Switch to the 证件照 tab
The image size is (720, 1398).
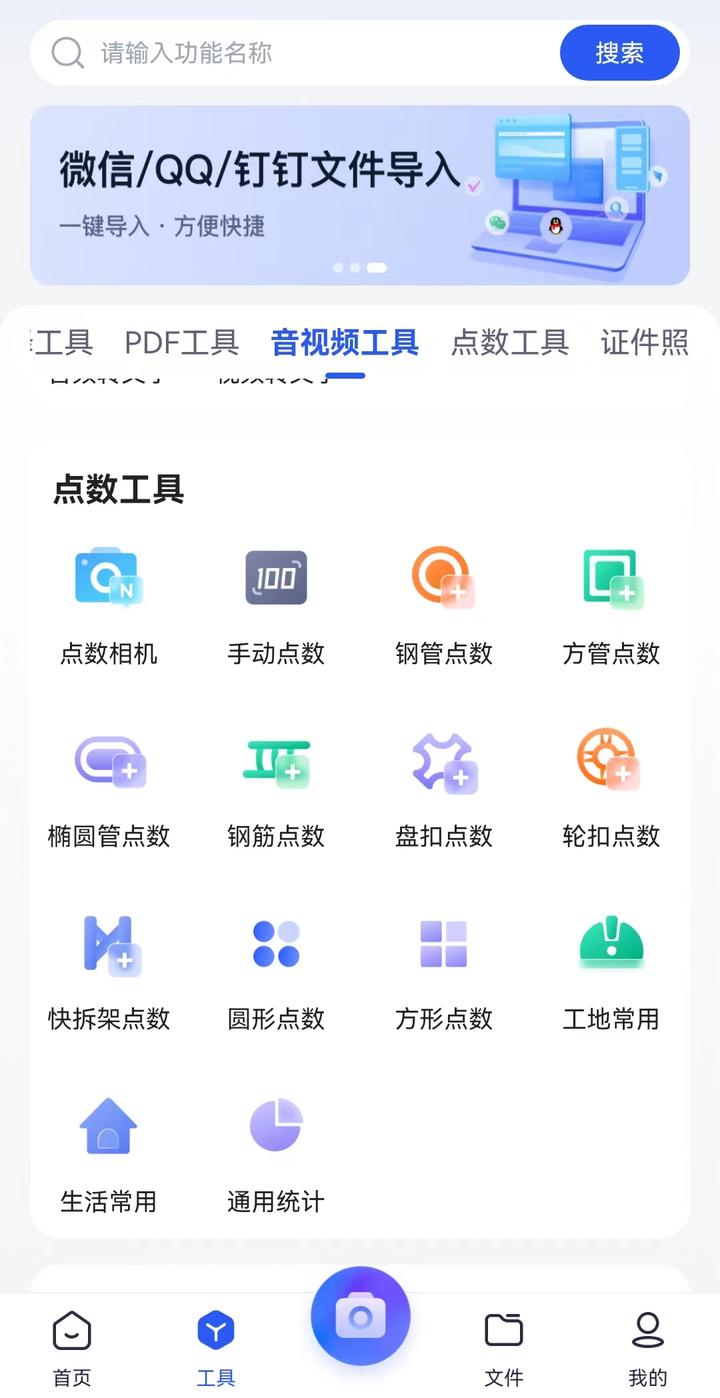[x=646, y=343]
